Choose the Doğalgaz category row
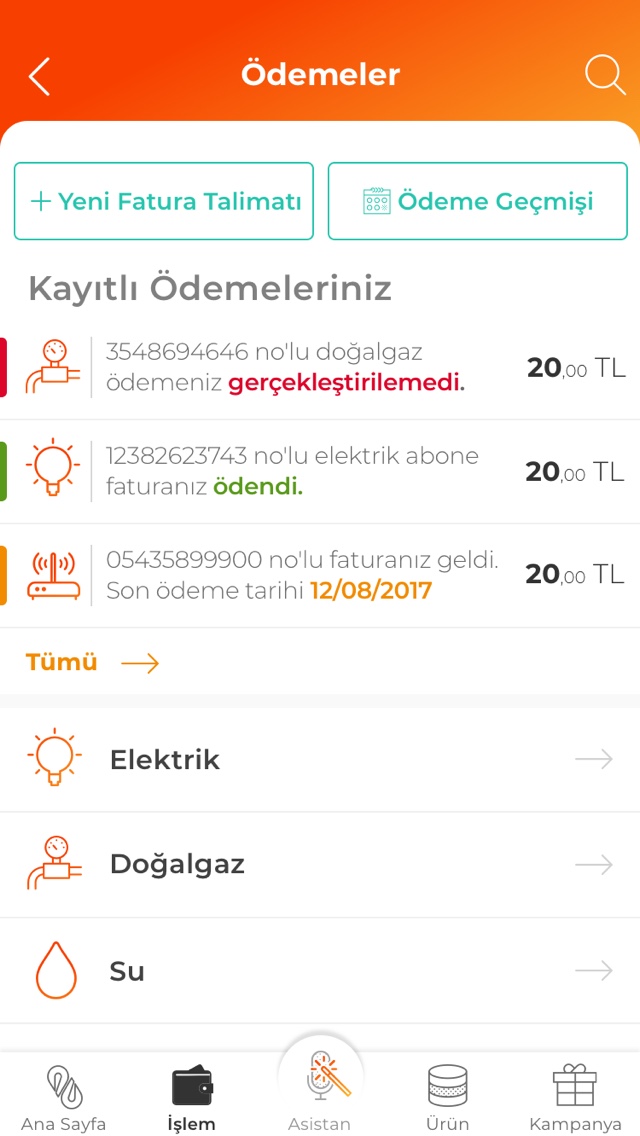This screenshot has width=640, height=1136. 320,864
